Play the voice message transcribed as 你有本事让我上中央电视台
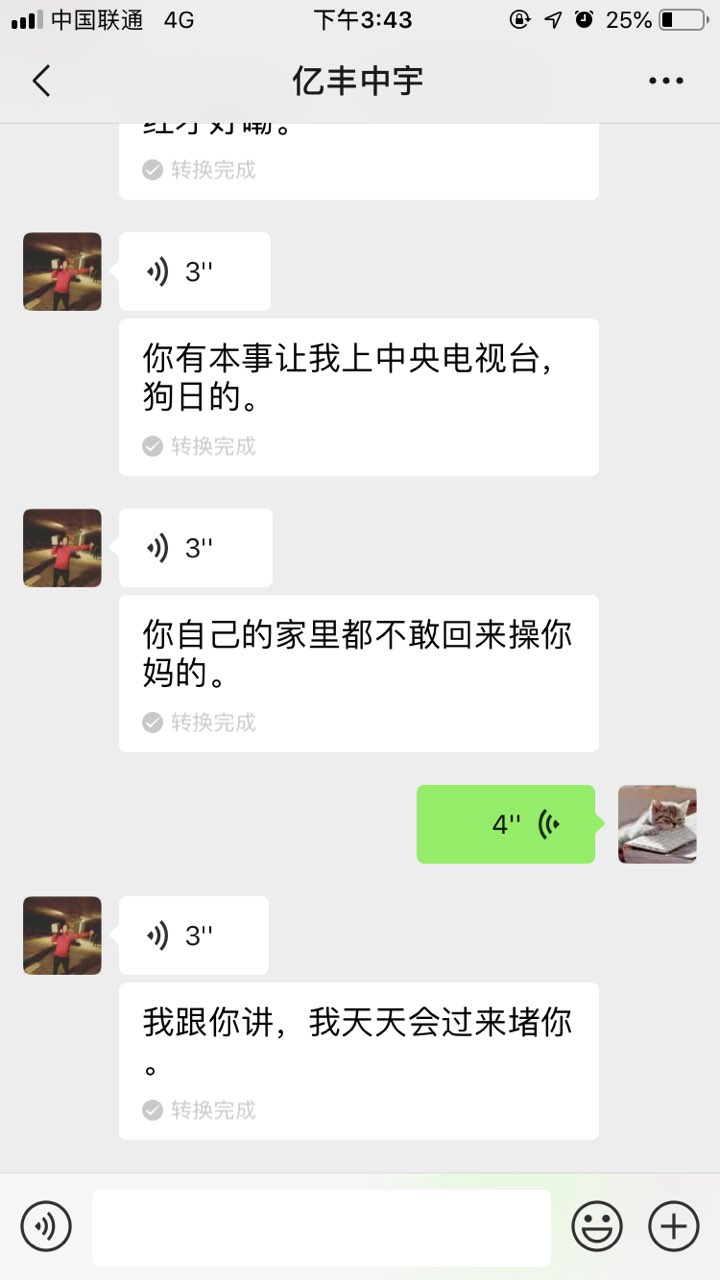 click(195, 272)
